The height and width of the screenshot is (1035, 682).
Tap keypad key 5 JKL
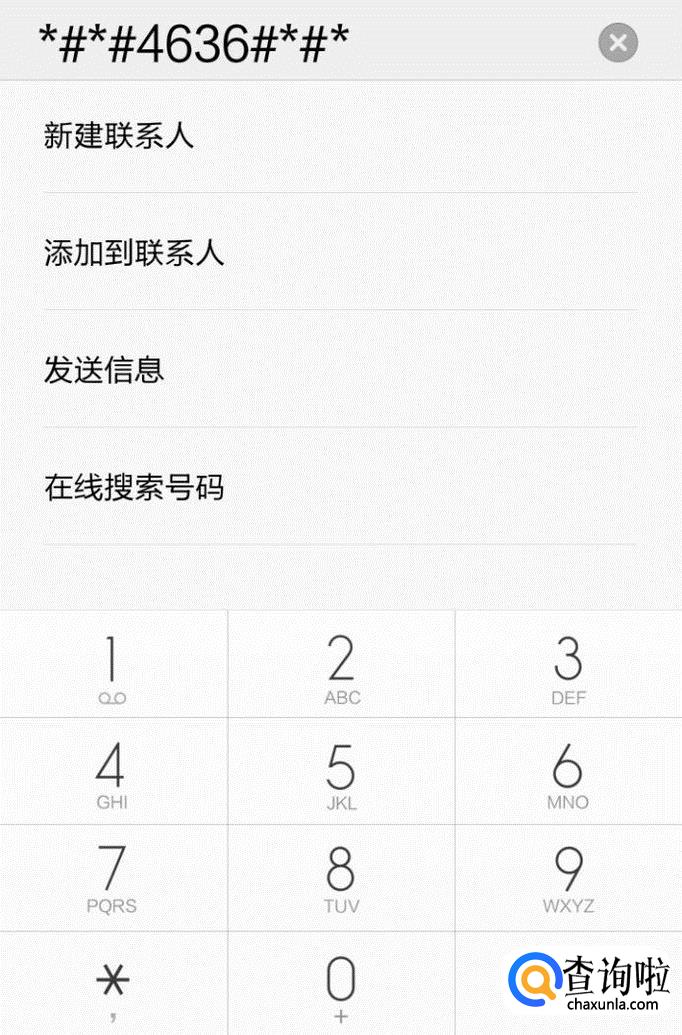coord(341,772)
